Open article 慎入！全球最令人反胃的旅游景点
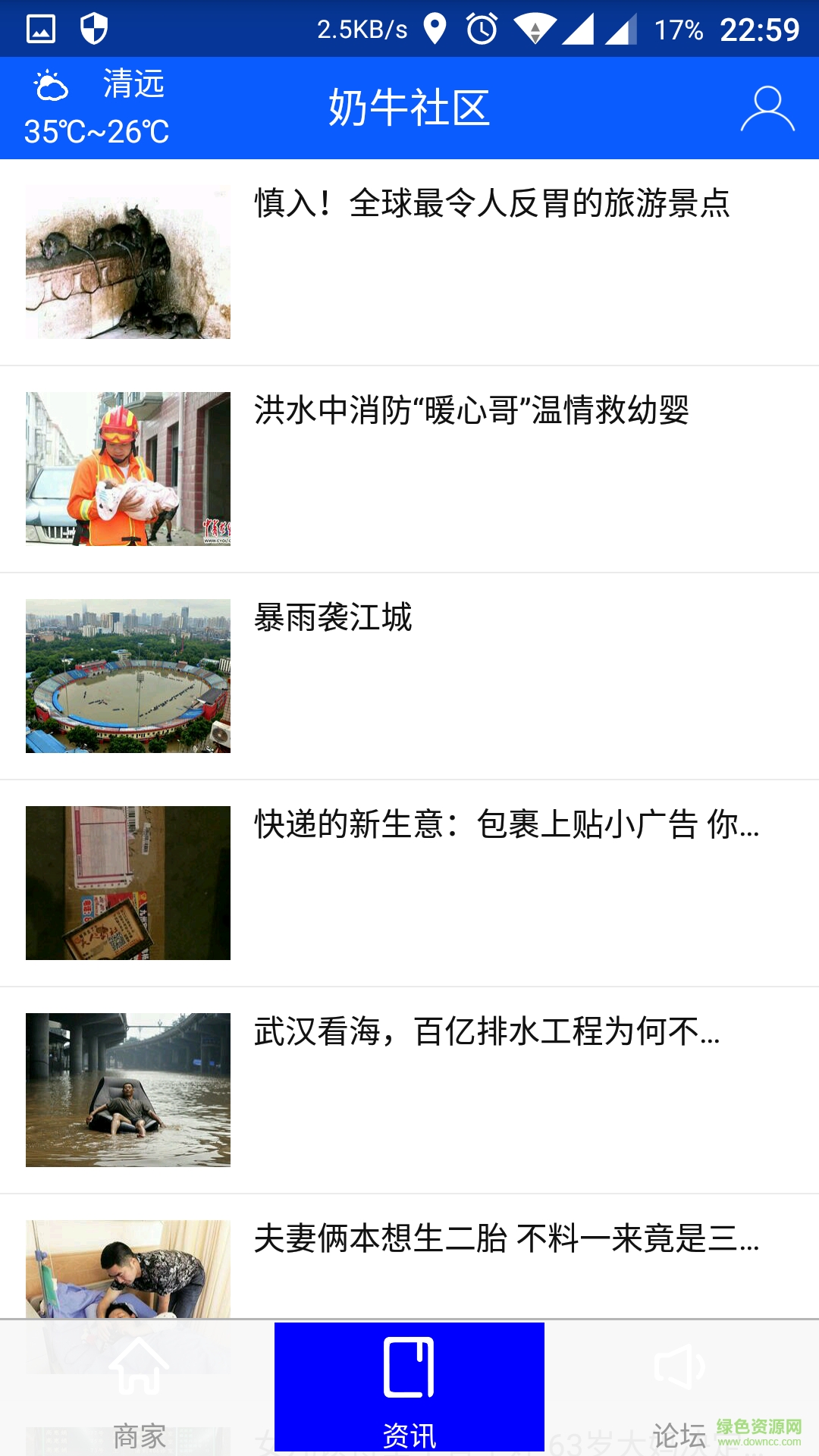Image resolution: width=819 pixels, height=1456 pixels. [491, 204]
